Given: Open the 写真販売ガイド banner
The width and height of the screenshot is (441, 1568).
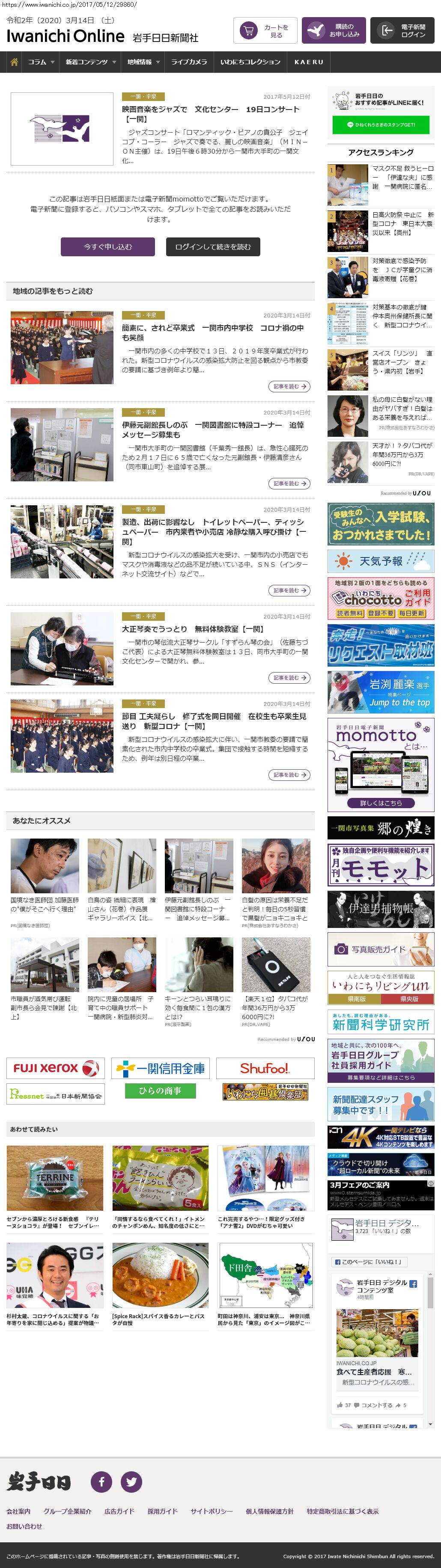Looking at the screenshot, I should tap(381, 949).
